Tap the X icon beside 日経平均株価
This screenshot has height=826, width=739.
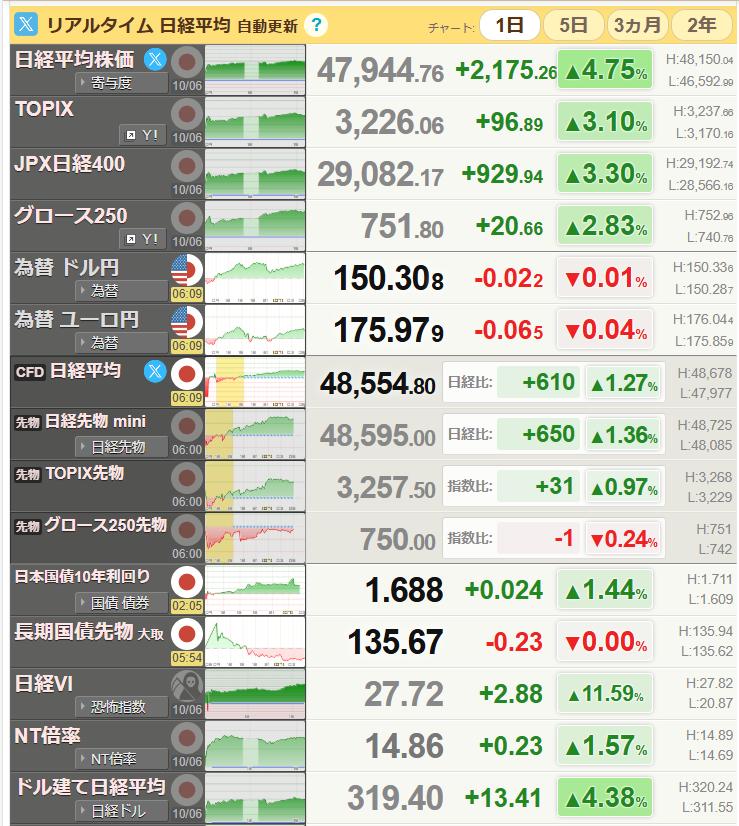click(155, 58)
